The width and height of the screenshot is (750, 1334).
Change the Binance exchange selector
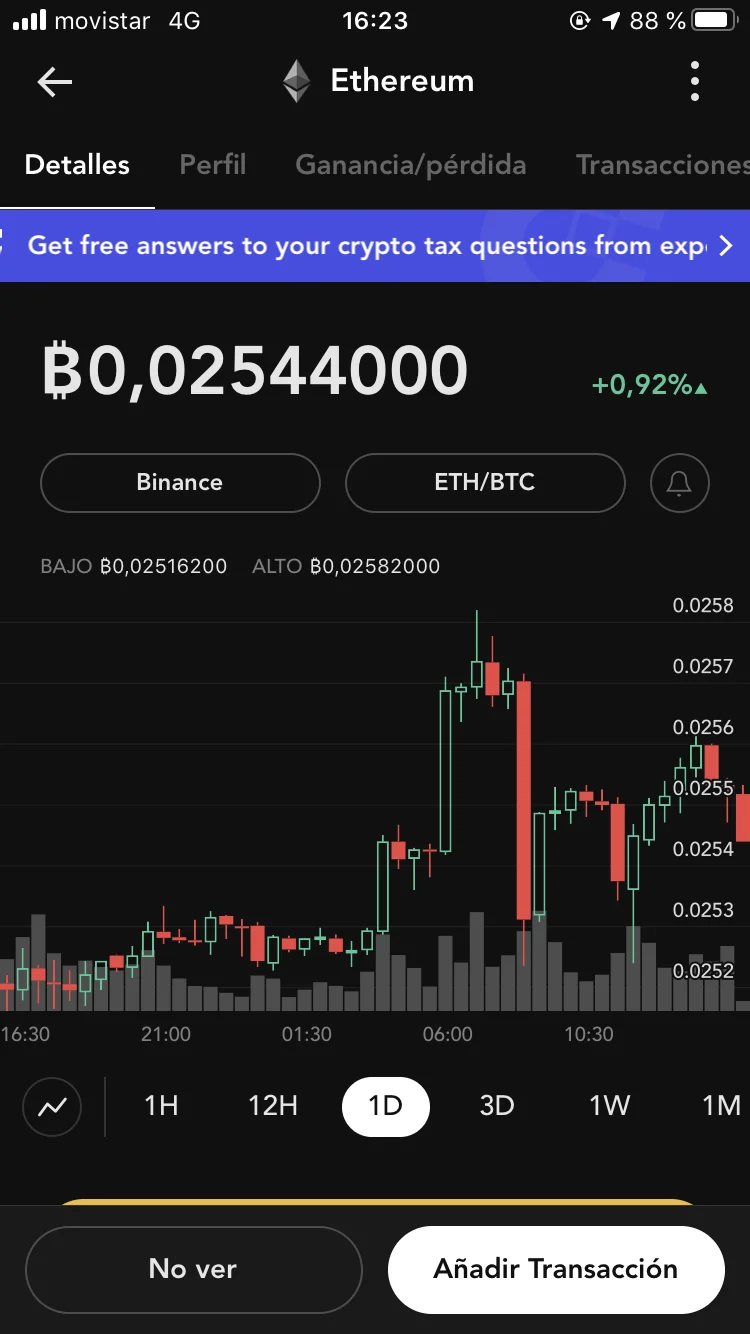(180, 483)
